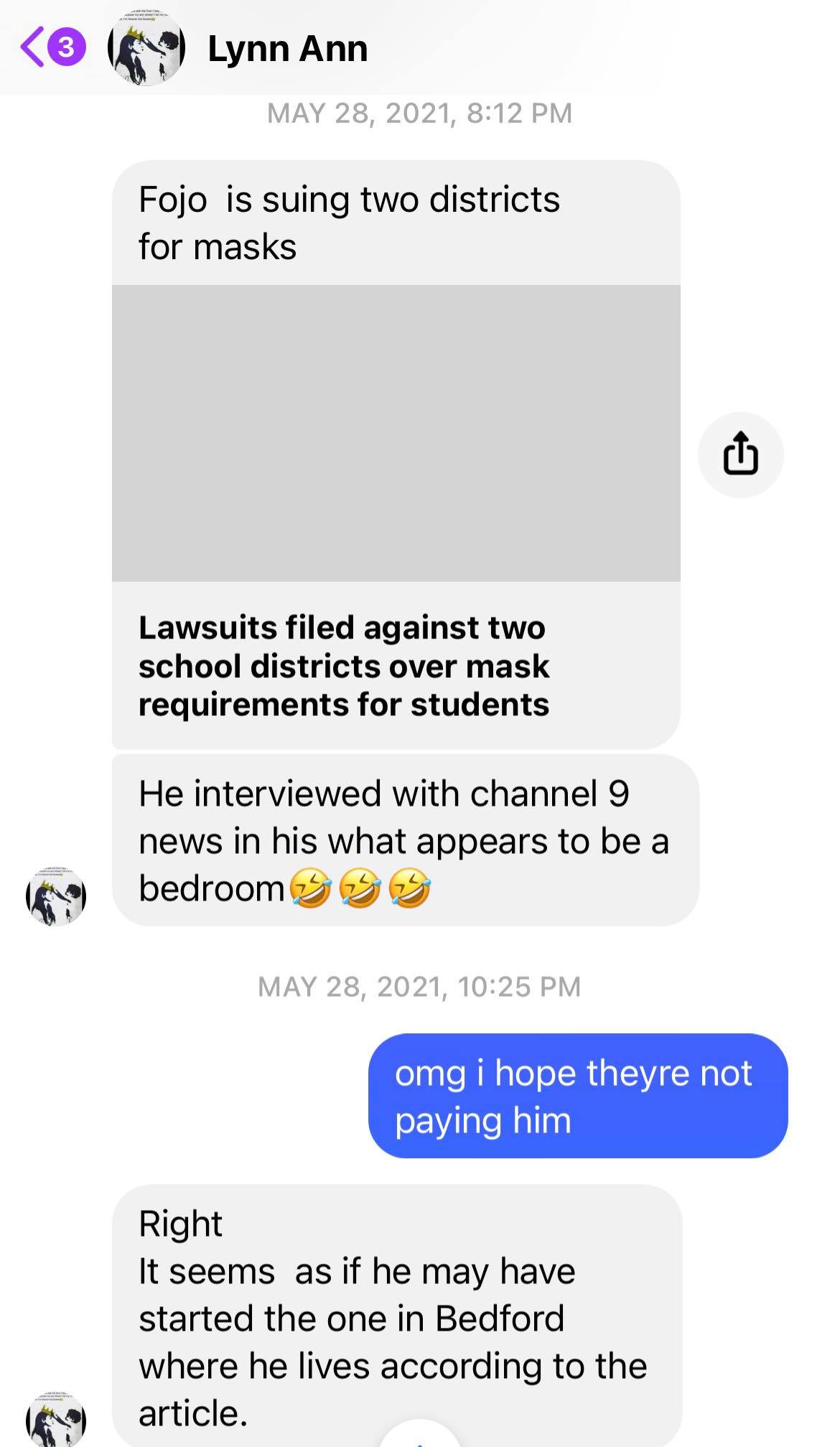
Task: Share the lawsuits article link
Action: (740, 455)
